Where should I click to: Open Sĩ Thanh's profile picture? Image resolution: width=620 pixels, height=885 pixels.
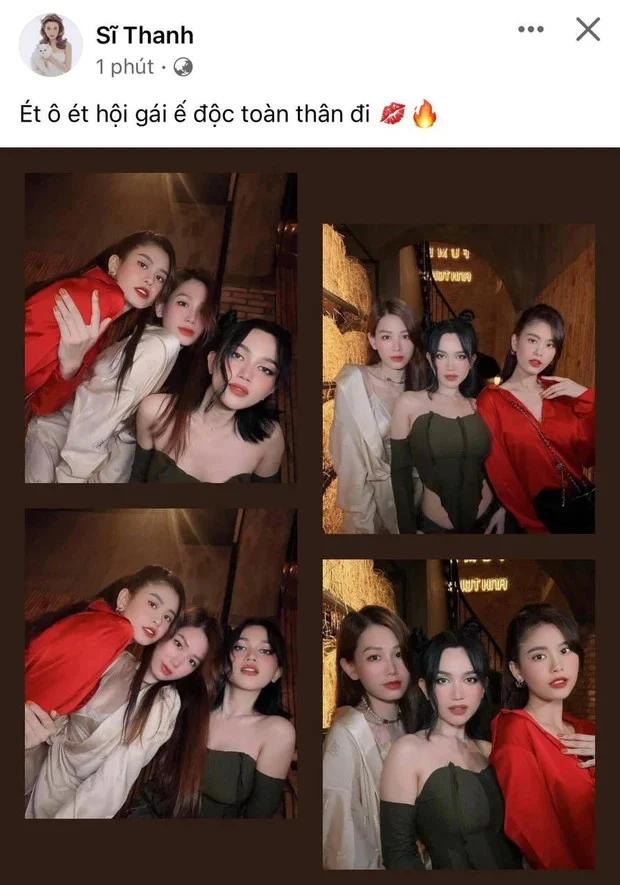click(x=51, y=45)
